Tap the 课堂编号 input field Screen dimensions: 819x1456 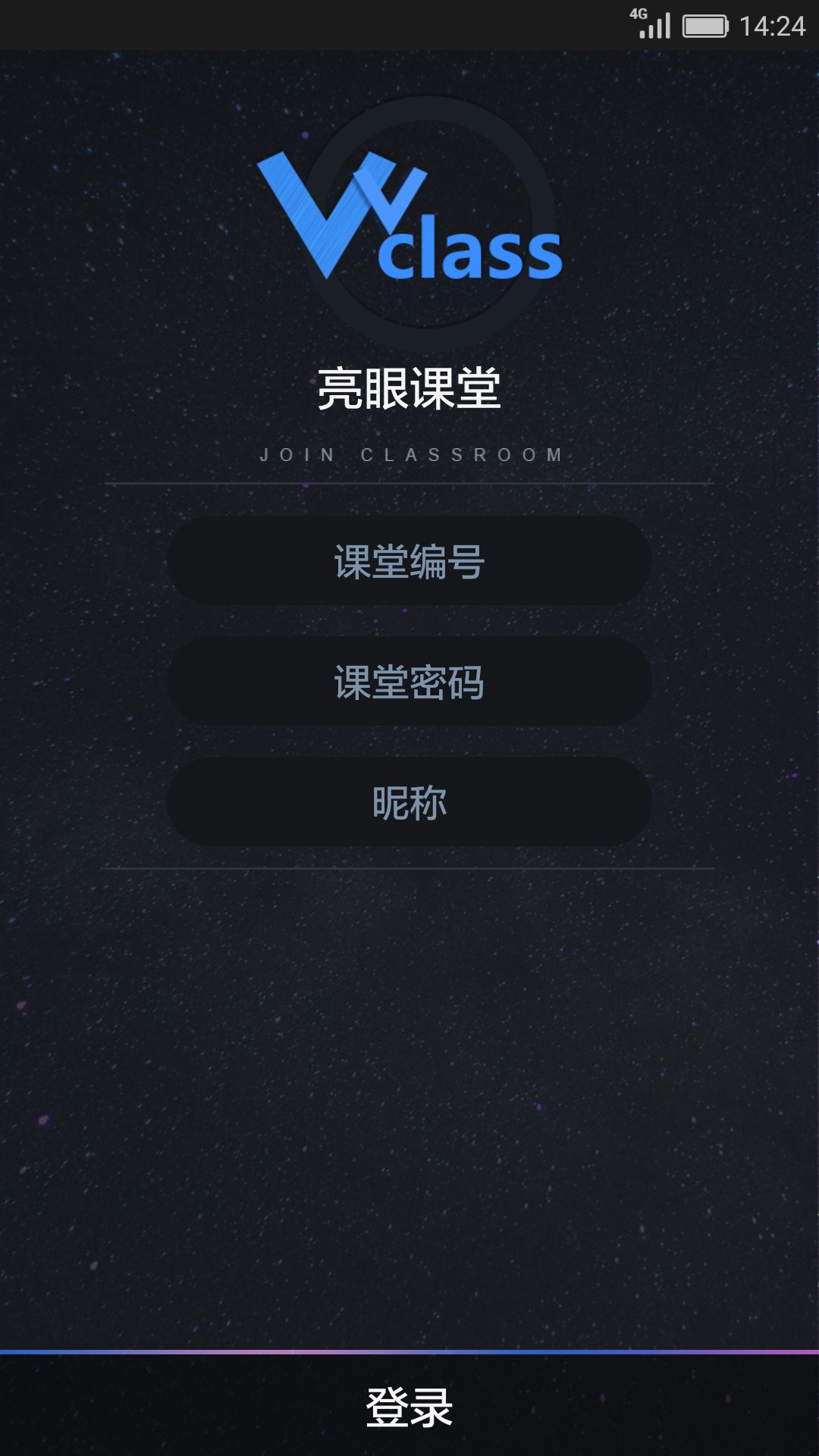pos(409,559)
